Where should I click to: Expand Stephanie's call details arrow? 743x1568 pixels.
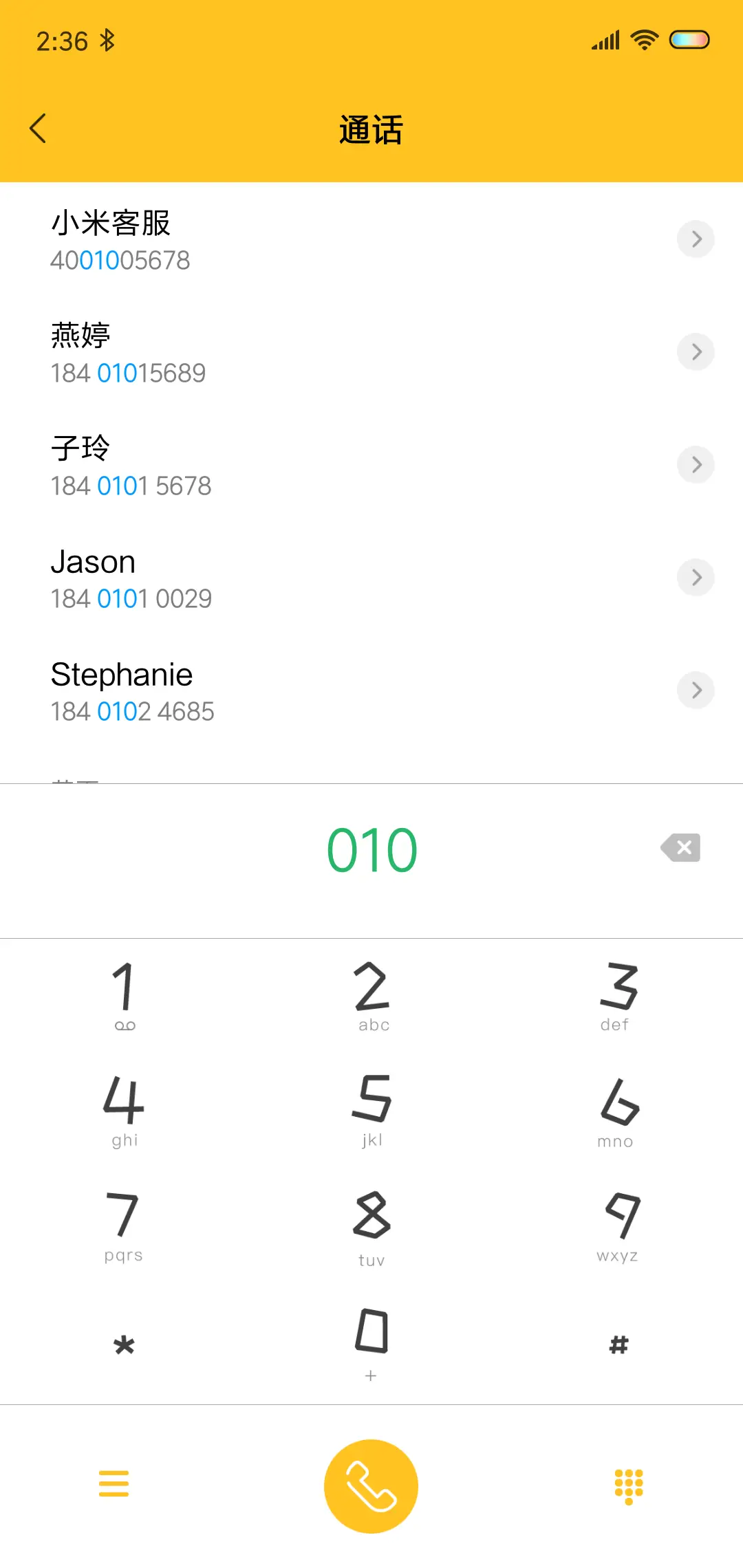[696, 690]
